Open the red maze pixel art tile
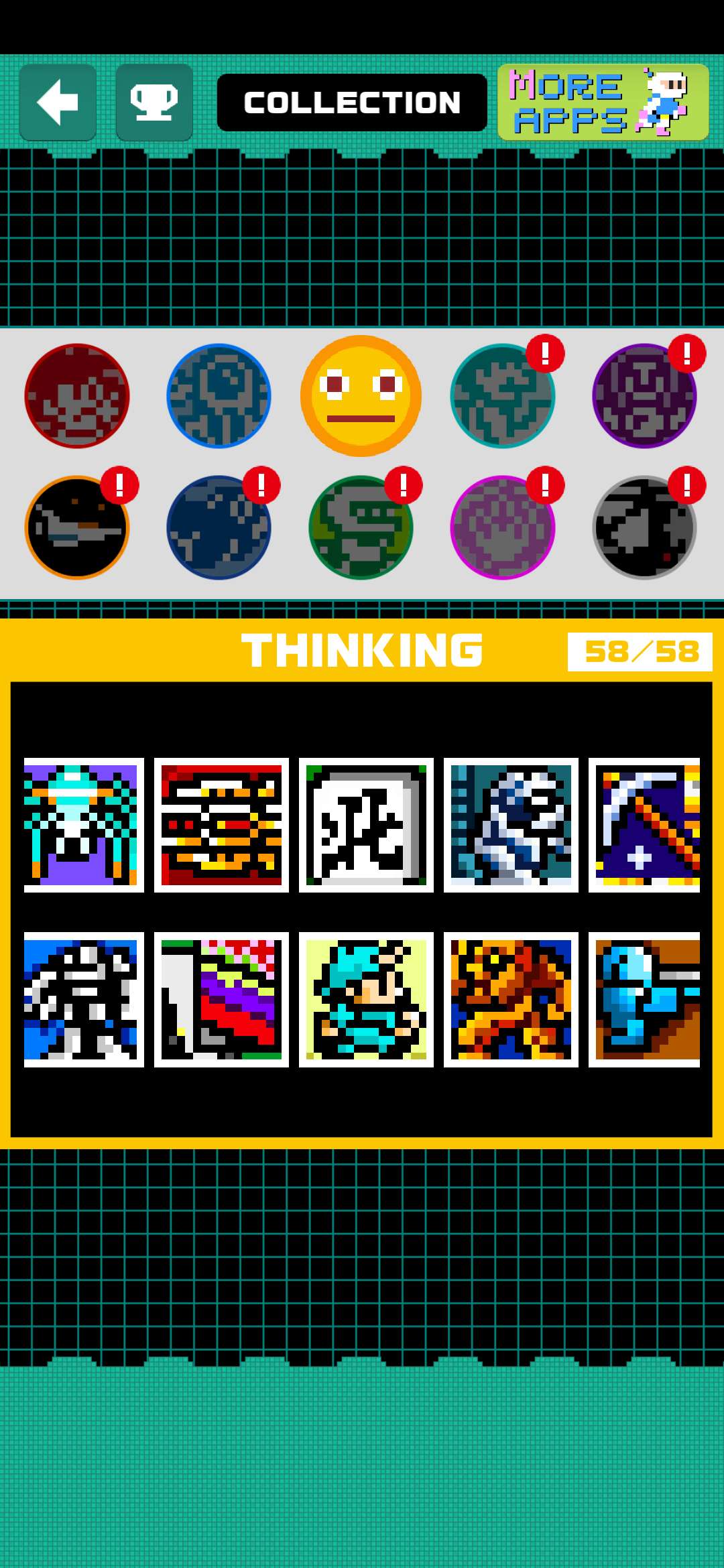 click(221, 825)
